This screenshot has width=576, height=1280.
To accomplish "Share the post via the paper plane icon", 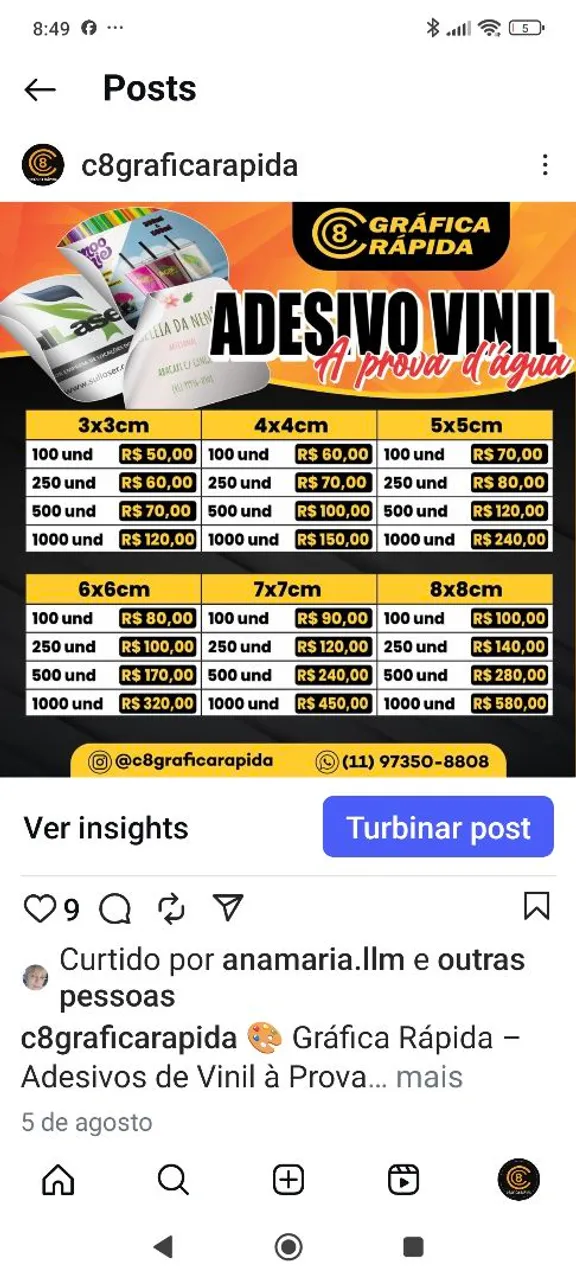I will click(x=229, y=907).
